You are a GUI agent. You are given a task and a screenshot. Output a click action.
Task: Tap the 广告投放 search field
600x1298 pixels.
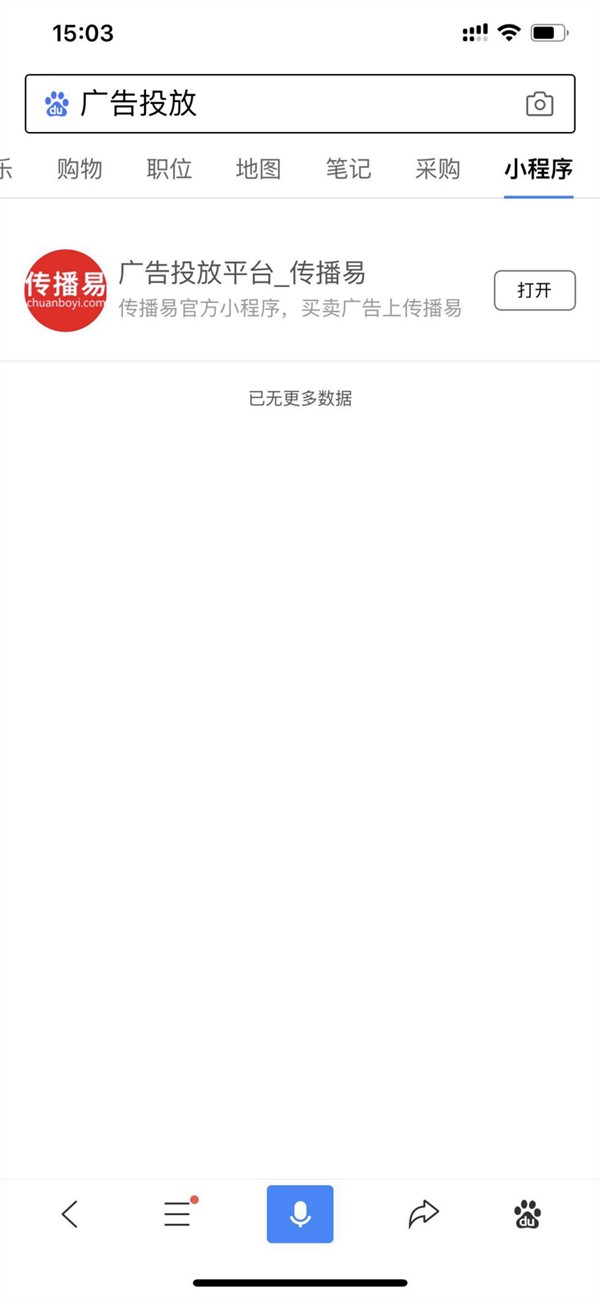pos(280,104)
